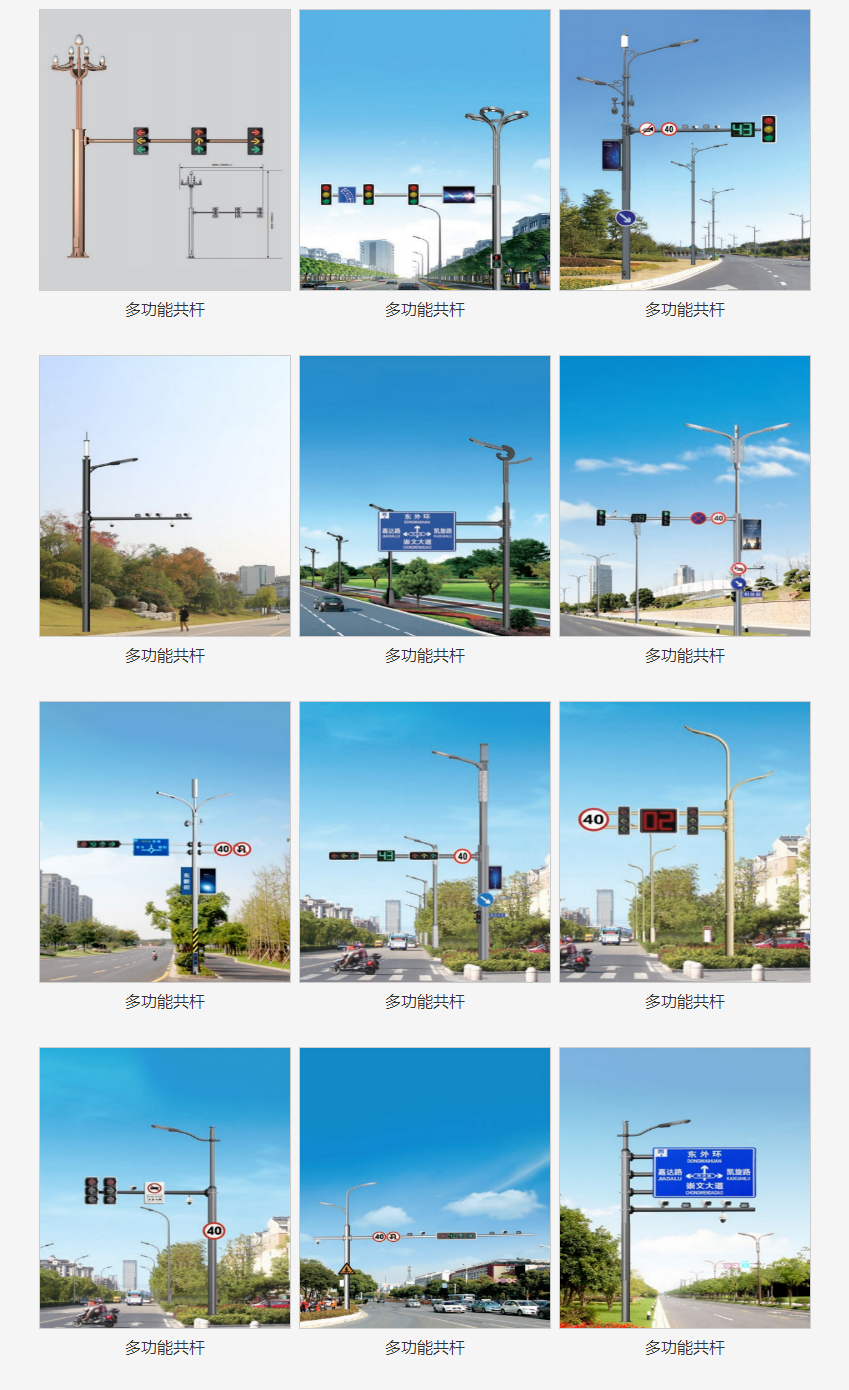Open the black camera pole tile with pedestrian
The image size is (849, 1390).
coord(165,496)
